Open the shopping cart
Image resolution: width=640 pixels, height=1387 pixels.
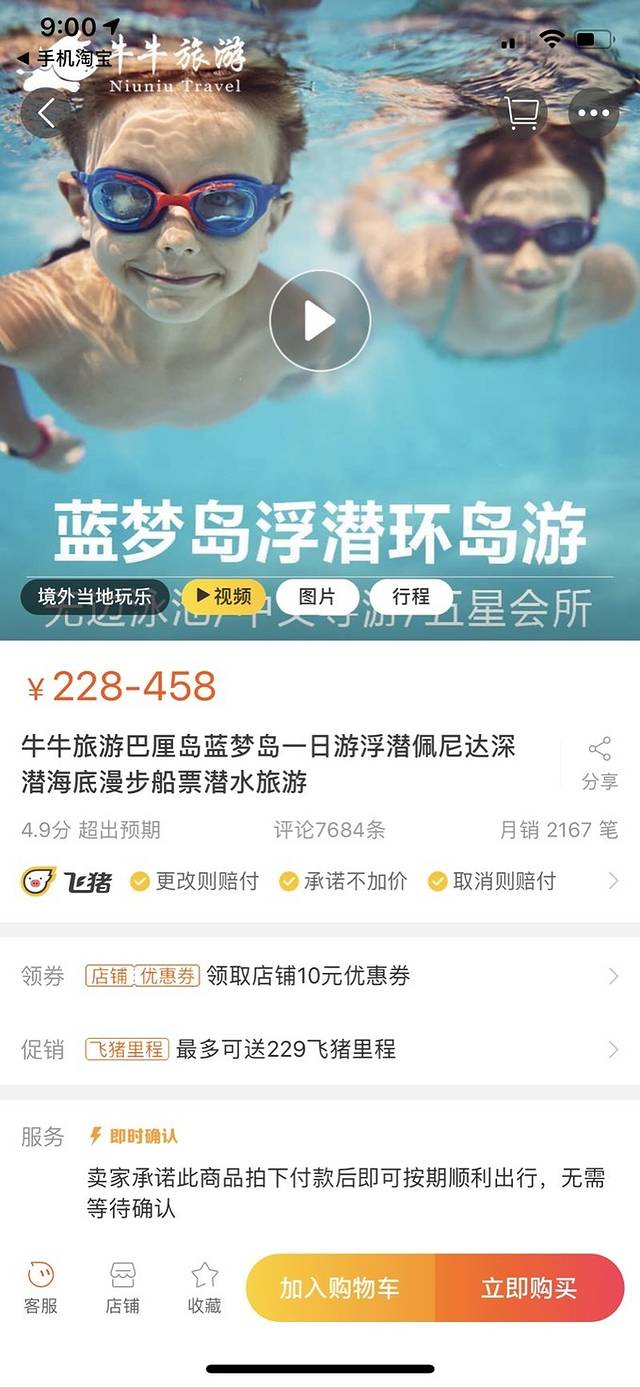click(522, 114)
